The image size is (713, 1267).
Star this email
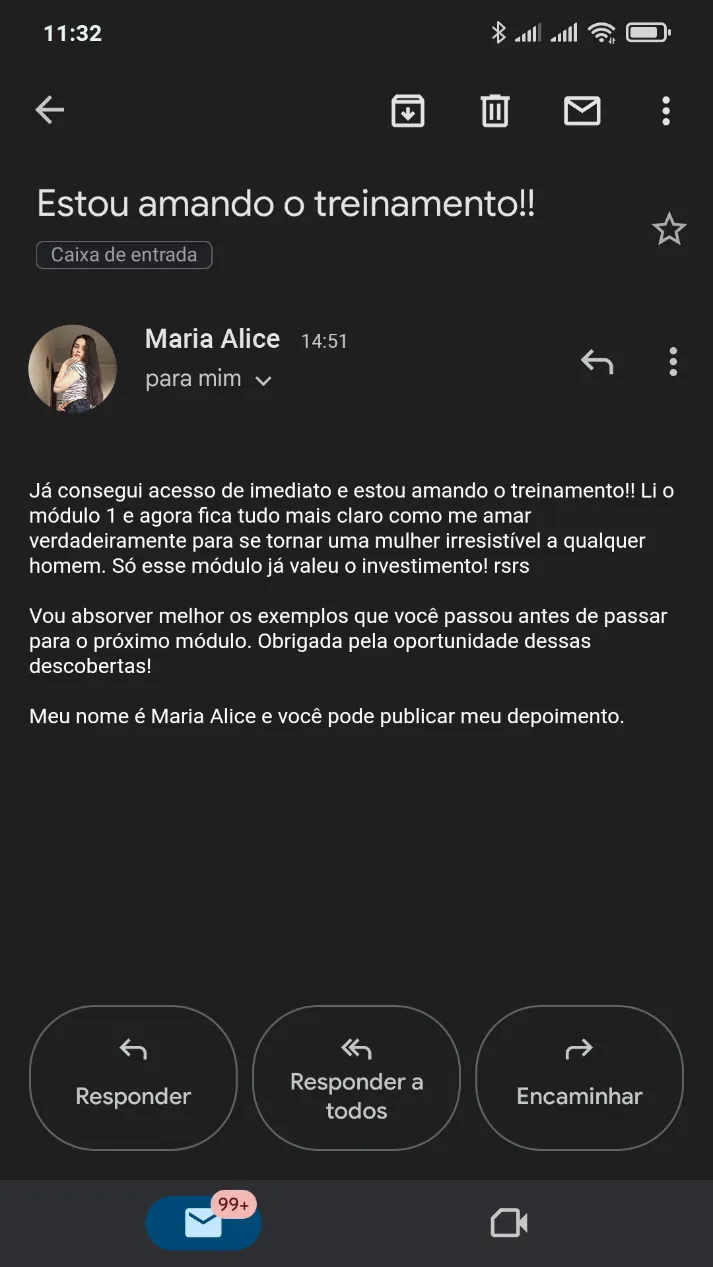[x=669, y=230]
